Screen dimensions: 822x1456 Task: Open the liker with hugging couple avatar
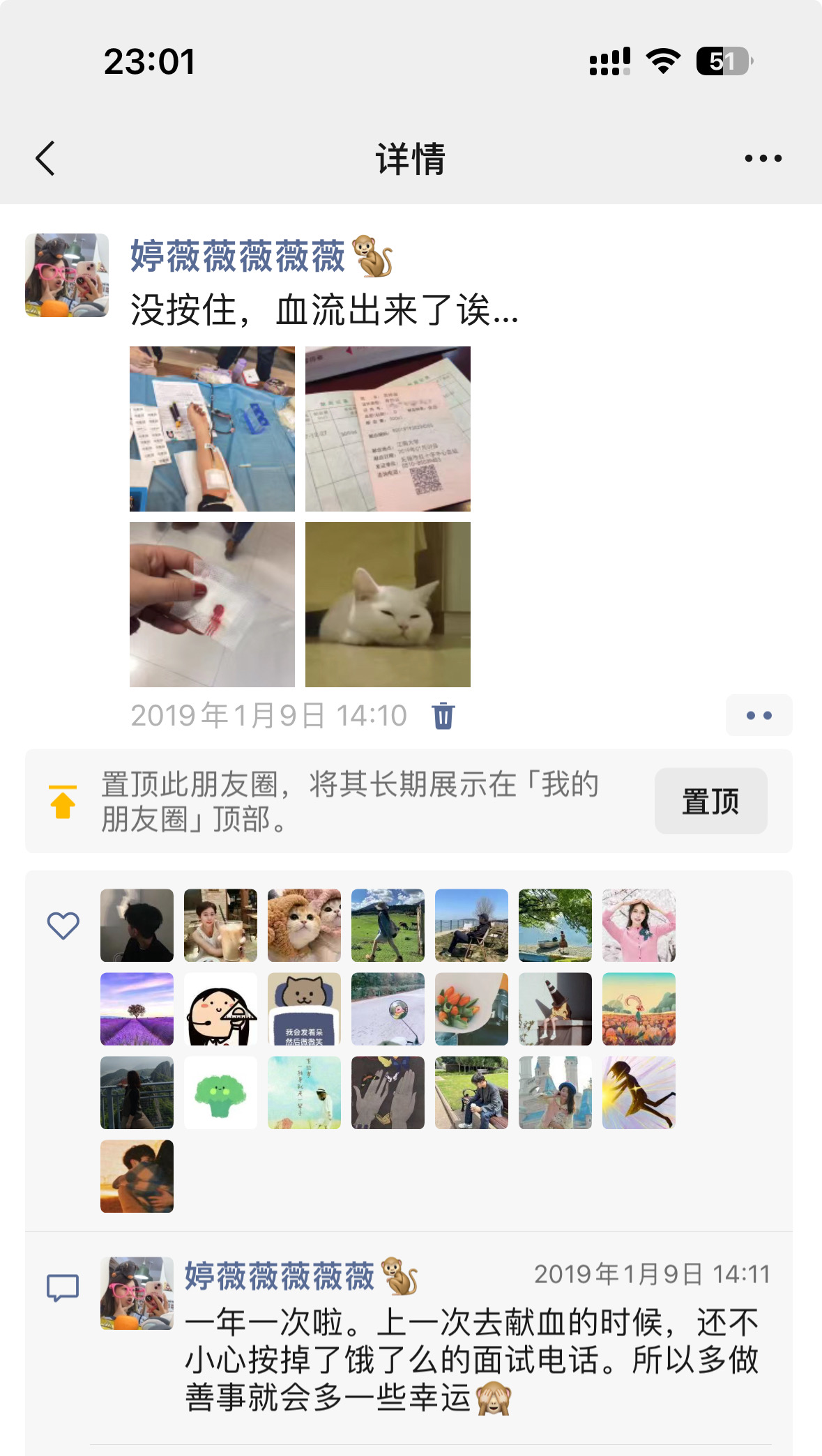pos(137,1176)
